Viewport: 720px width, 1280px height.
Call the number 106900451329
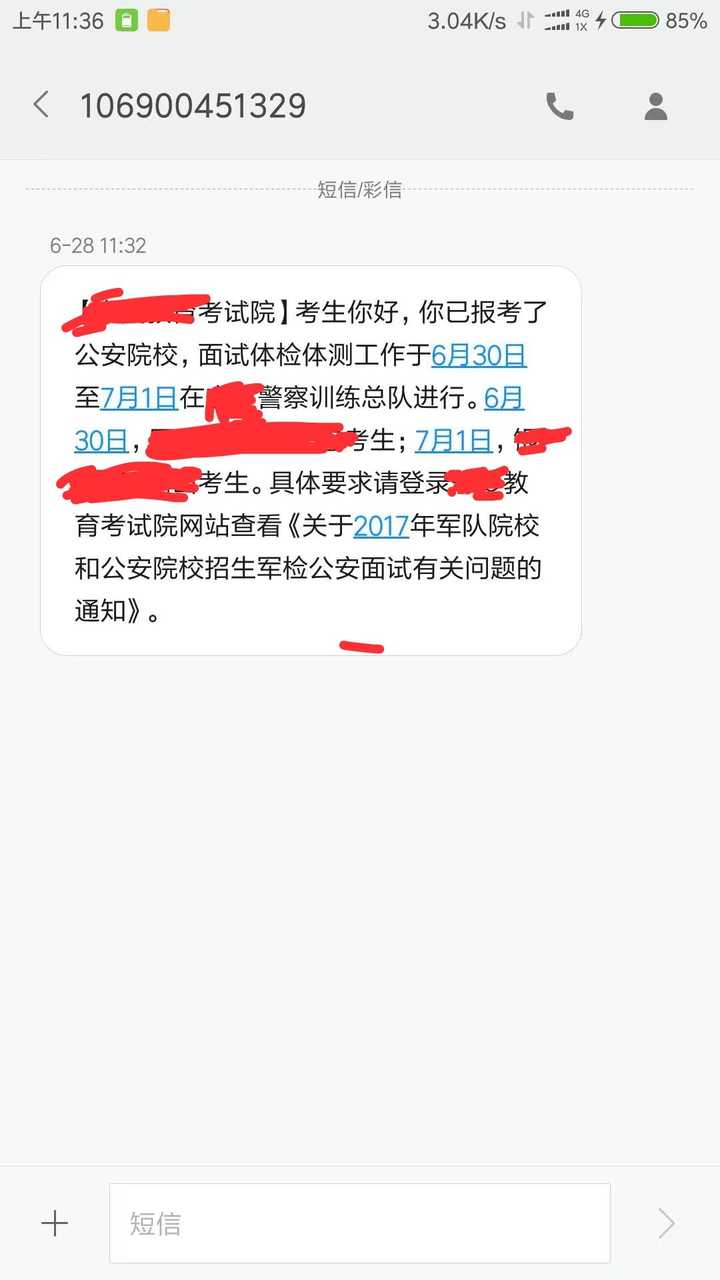(x=559, y=106)
